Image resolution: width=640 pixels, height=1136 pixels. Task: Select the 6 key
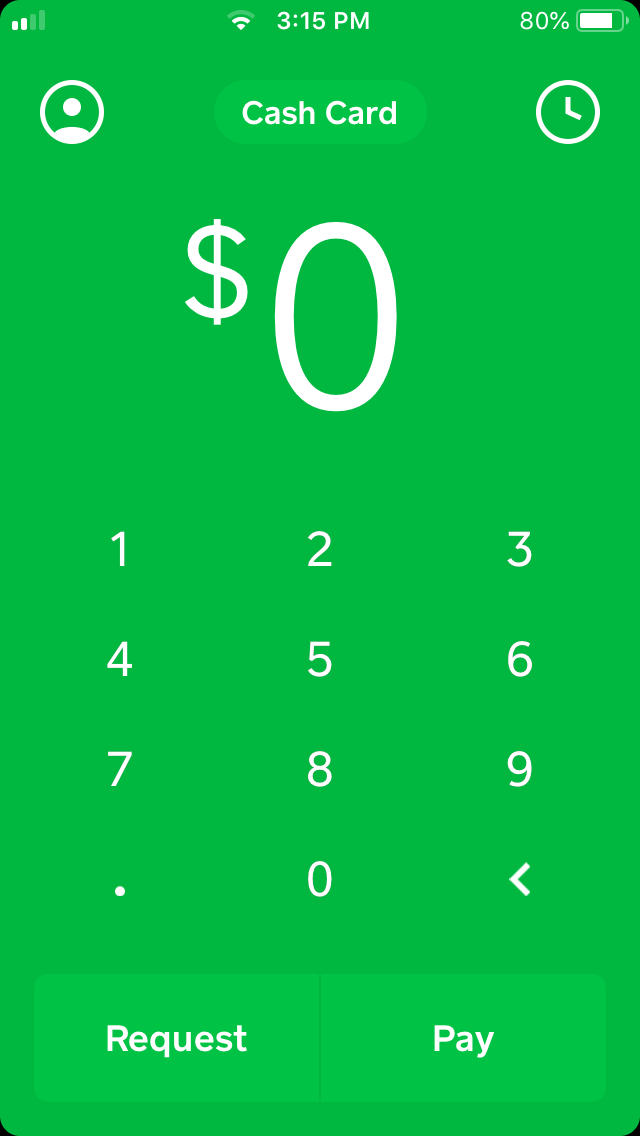(x=520, y=660)
